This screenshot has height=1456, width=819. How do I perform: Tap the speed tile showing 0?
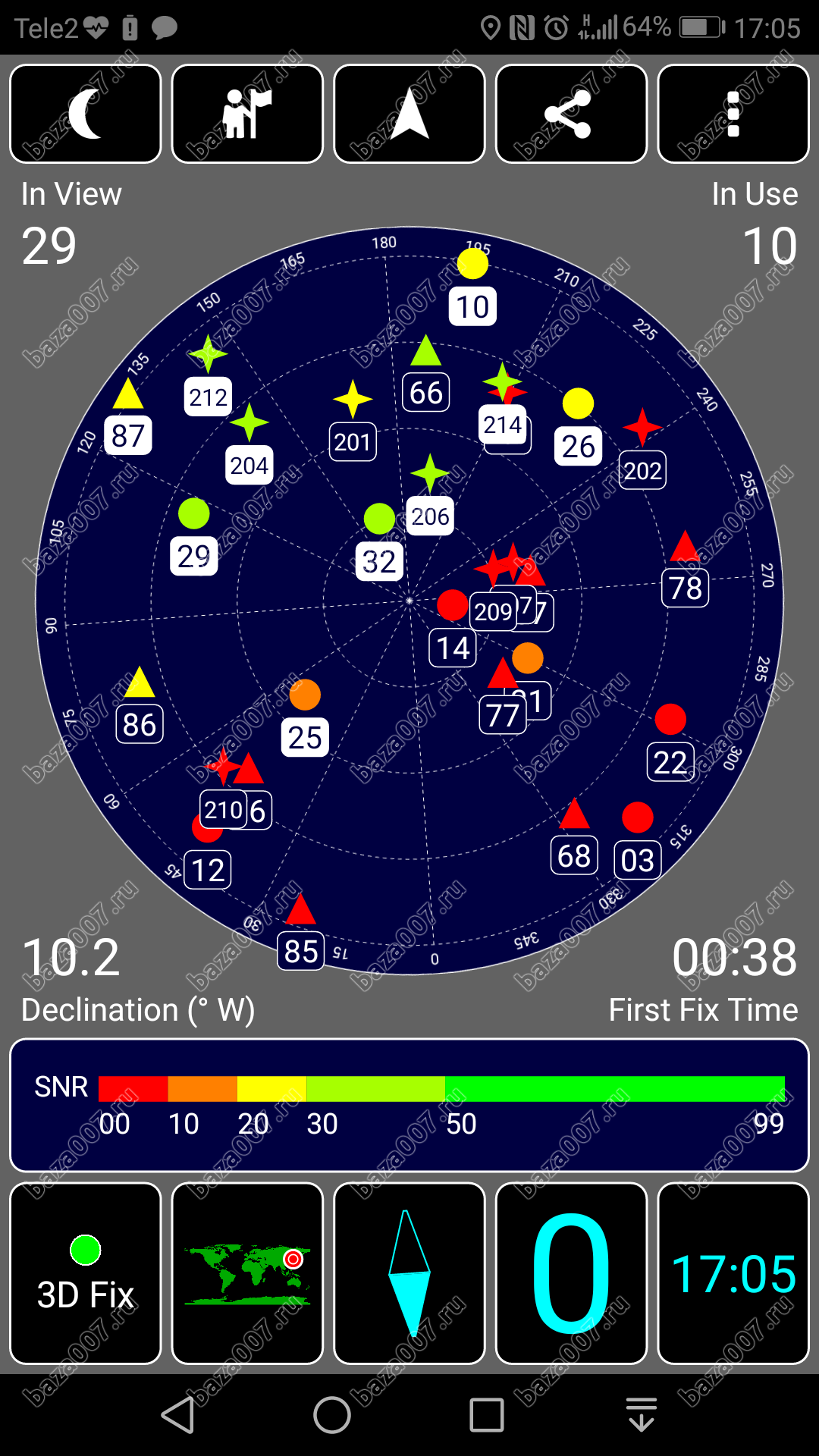click(571, 1273)
